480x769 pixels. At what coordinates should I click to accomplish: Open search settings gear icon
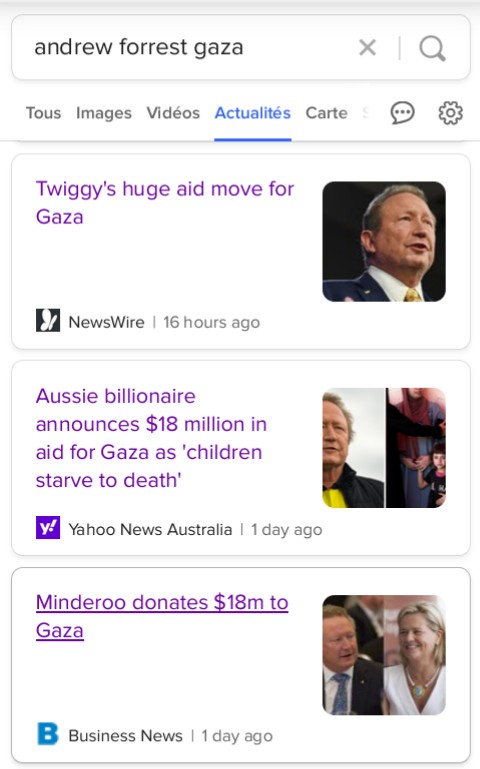[x=450, y=113]
